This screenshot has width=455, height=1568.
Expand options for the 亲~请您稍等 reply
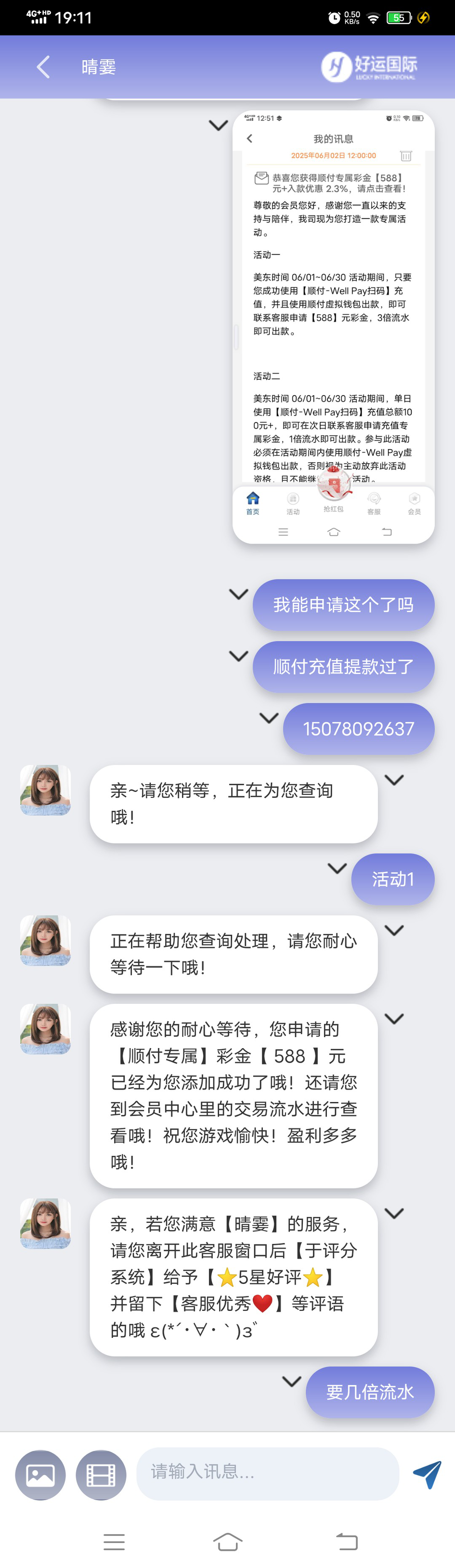coord(395,780)
